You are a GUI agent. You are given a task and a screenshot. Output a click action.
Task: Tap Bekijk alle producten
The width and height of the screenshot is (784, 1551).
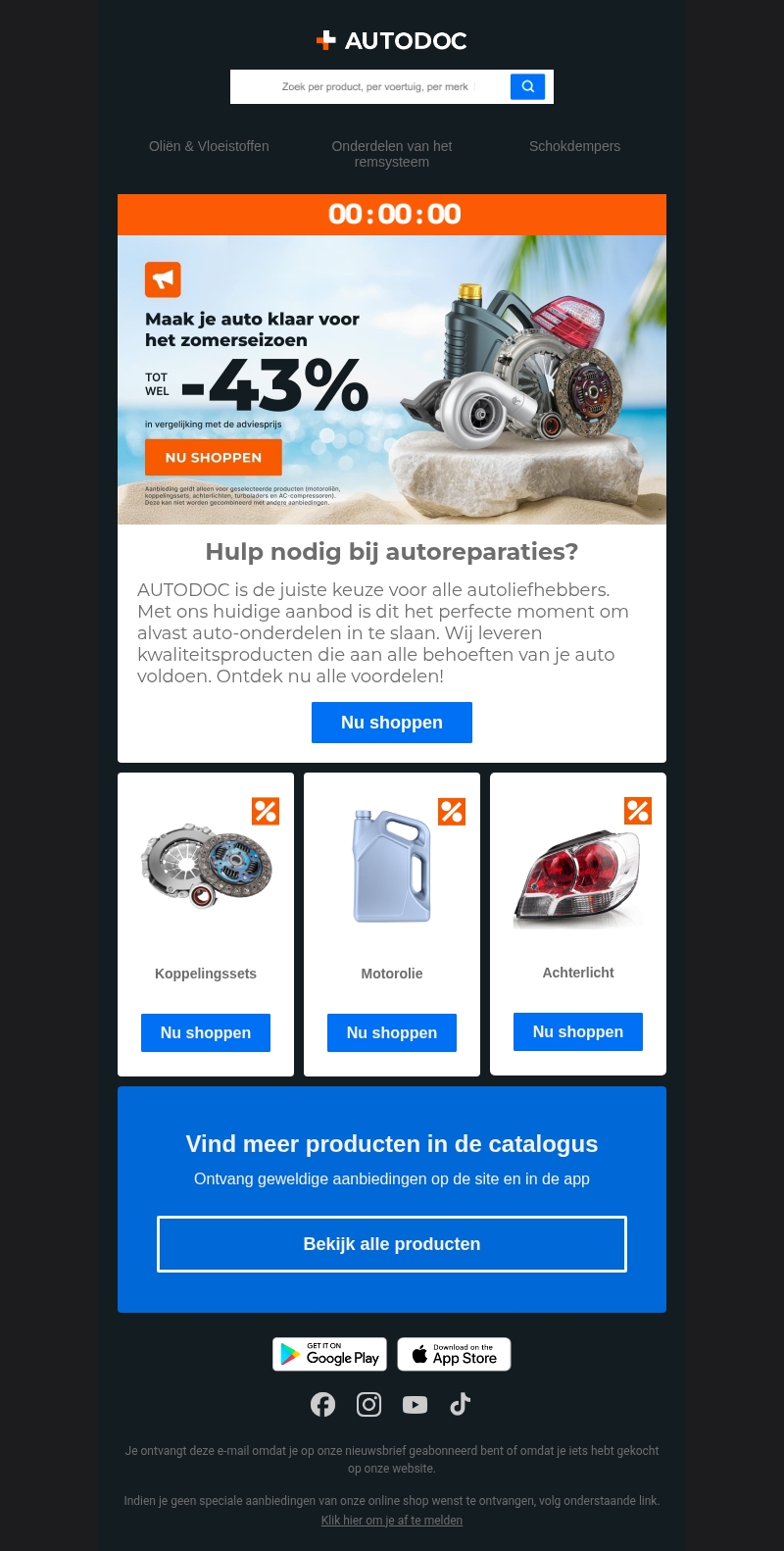(x=392, y=1244)
